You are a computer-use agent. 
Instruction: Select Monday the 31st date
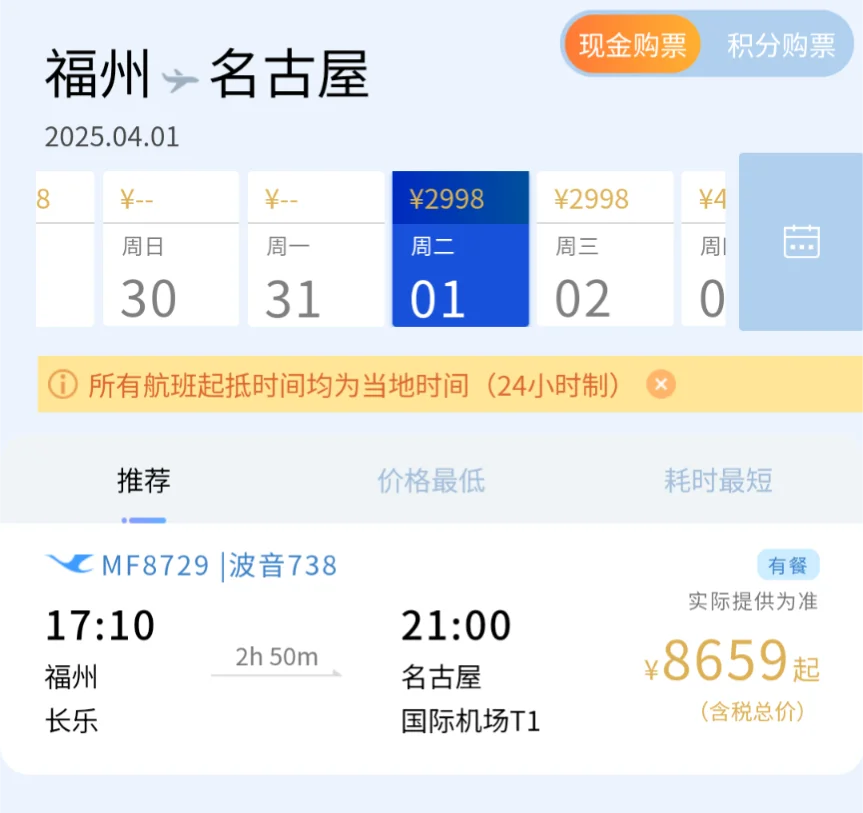click(x=315, y=250)
